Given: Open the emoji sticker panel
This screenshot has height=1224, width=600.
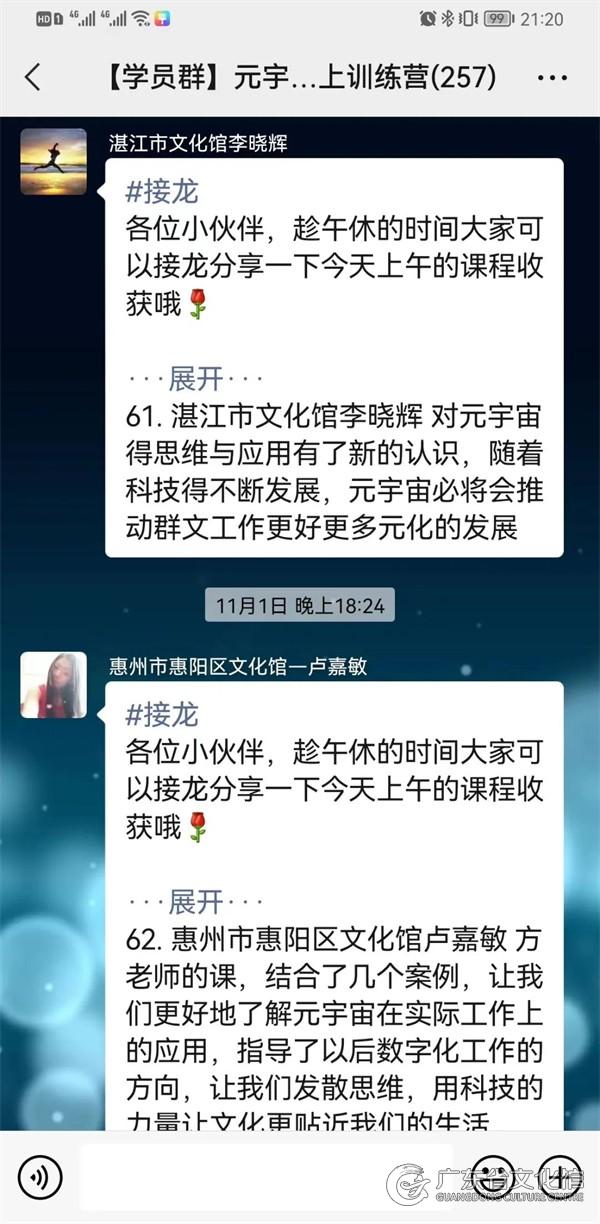Looking at the screenshot, I should coord(492,1177).
